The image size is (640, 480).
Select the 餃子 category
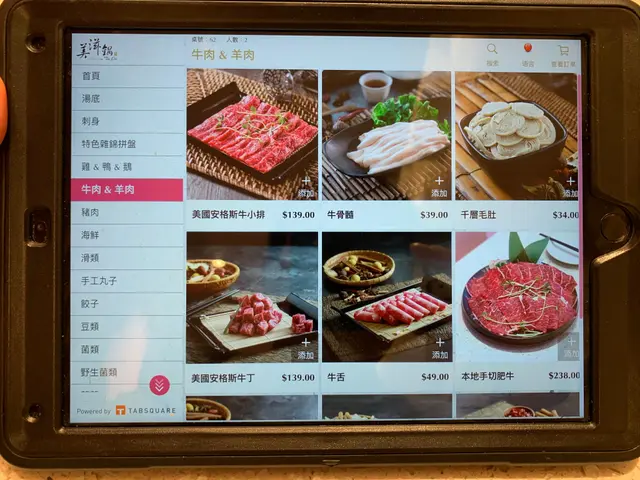click(127, 304)
